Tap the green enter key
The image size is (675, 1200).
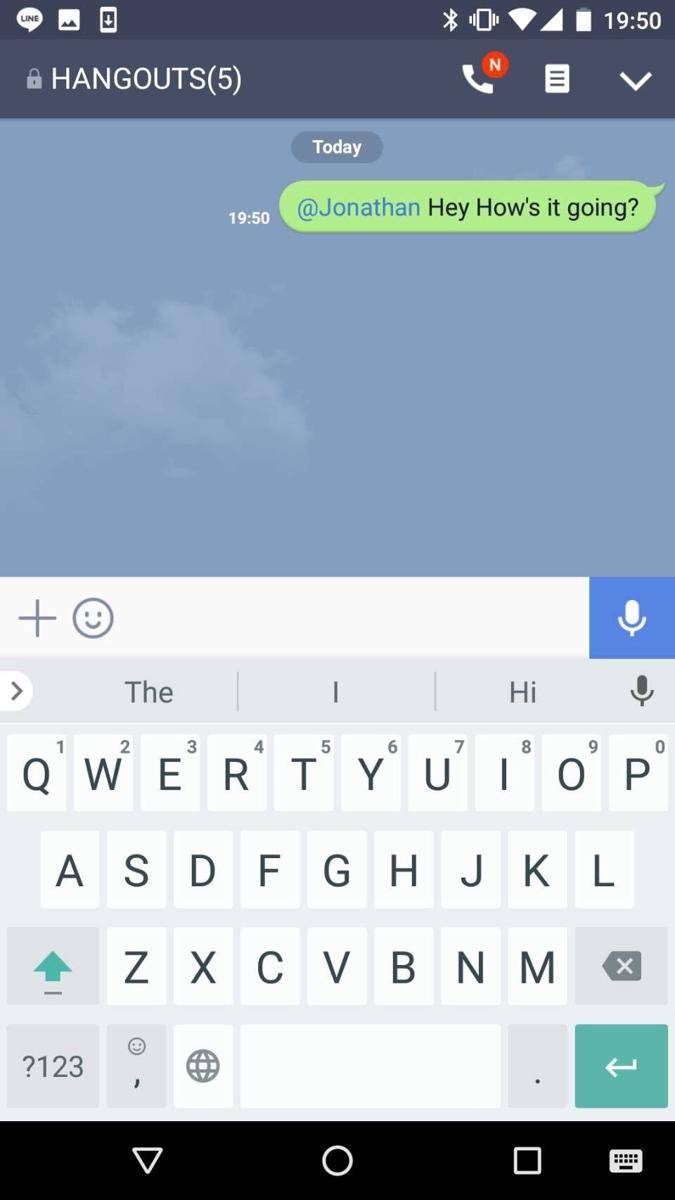621,1066
